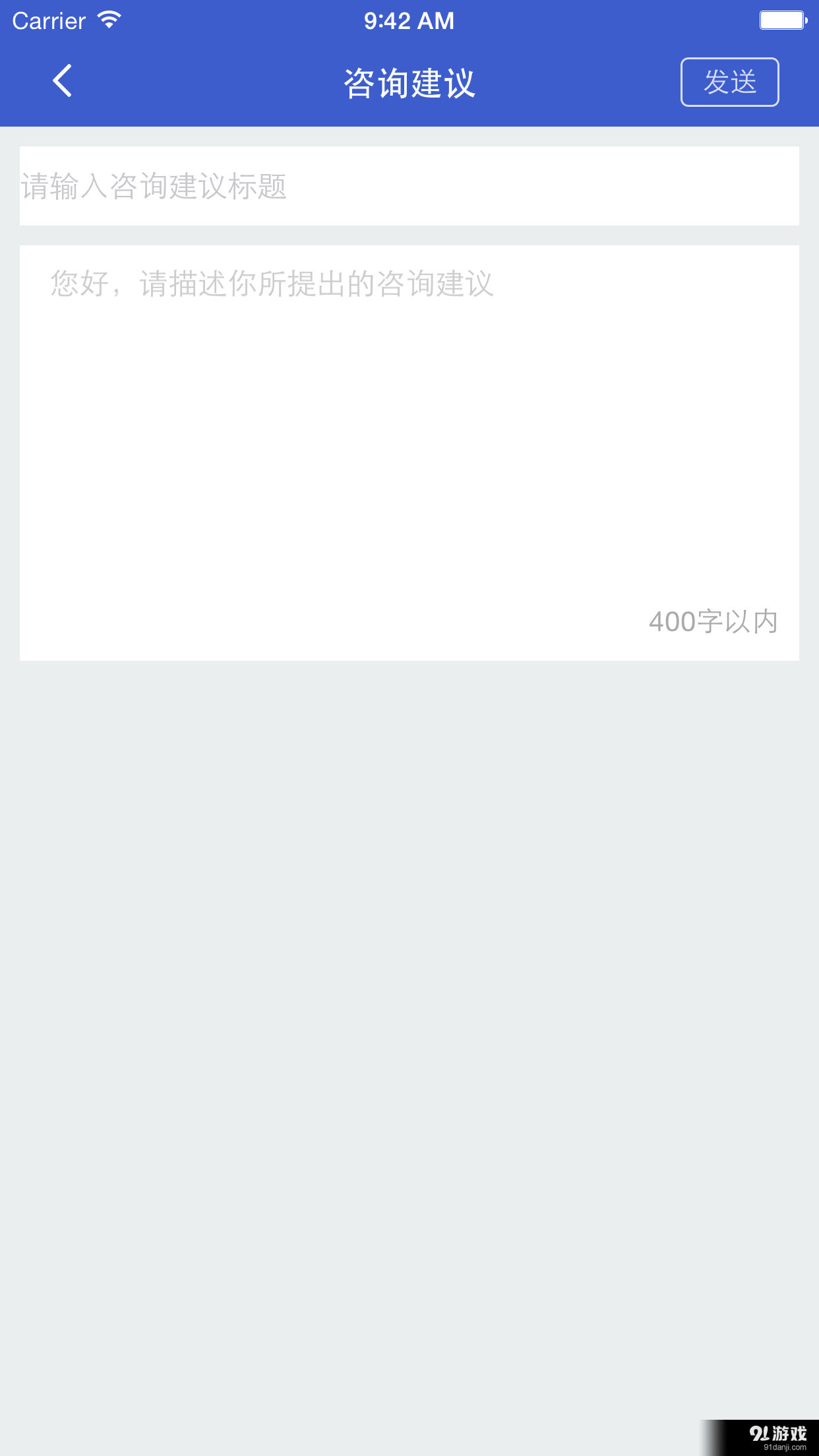819x1456 pixels.
Task: Go back using the header arrow
Action: click(x=62, y=81)
